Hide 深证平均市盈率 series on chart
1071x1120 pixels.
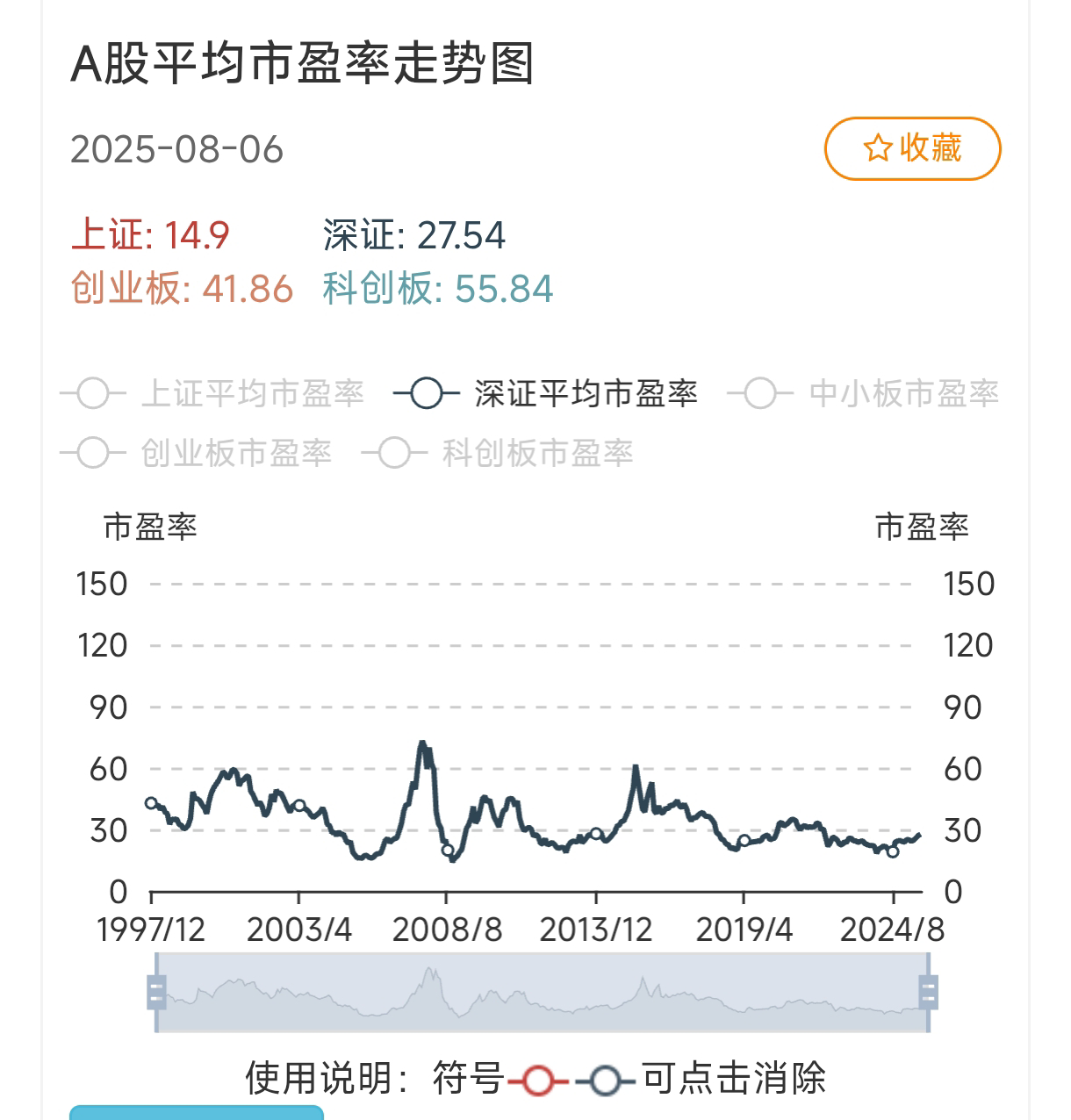[x=546, y=393]
